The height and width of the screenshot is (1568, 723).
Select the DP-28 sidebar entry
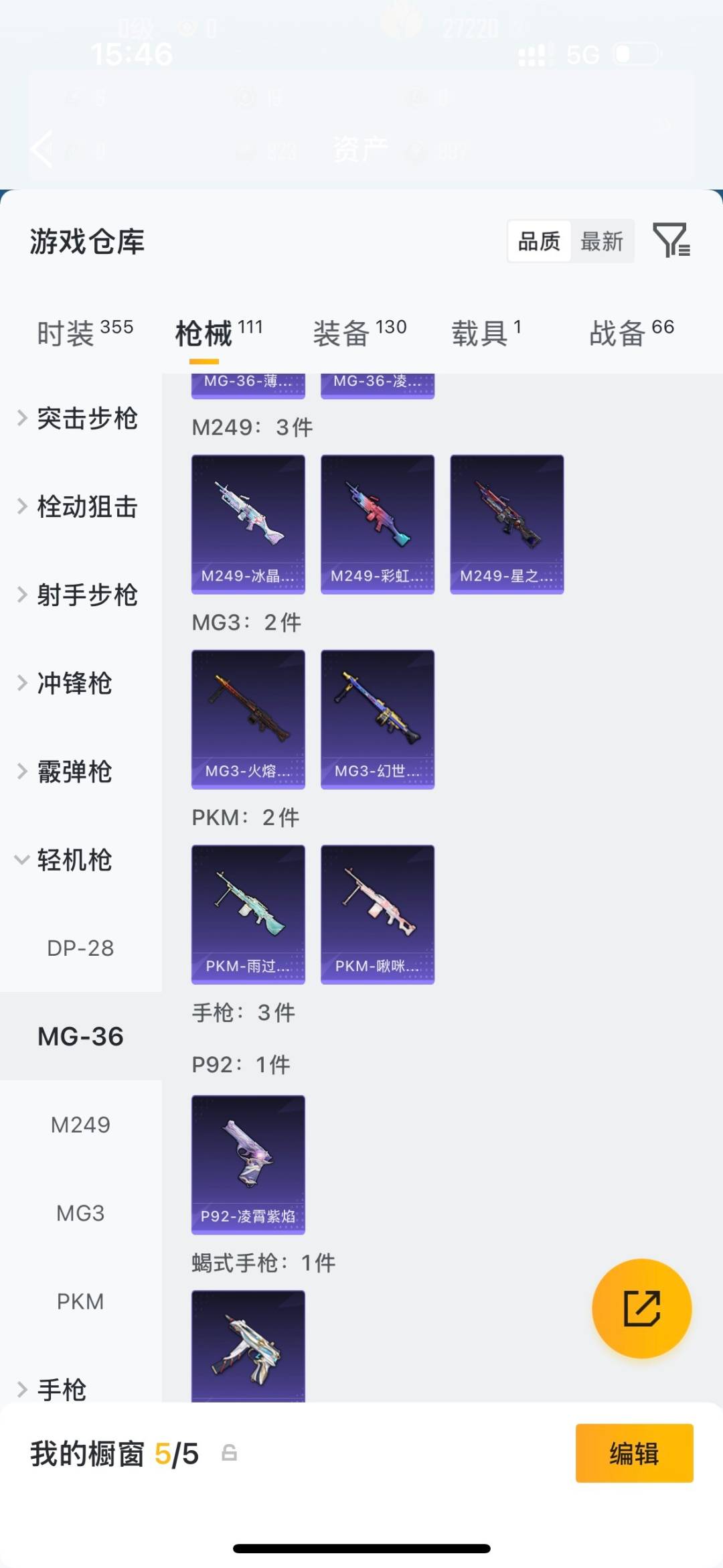pyautogui.click(x=81, y=948)
